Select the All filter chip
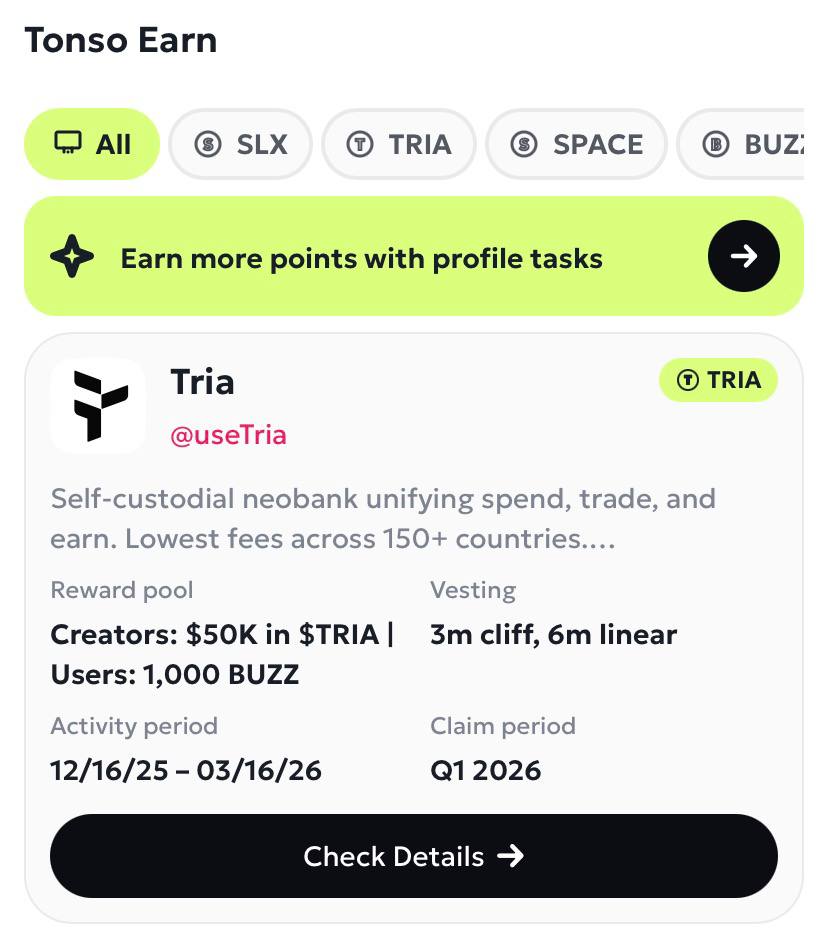 pos(92,144)
